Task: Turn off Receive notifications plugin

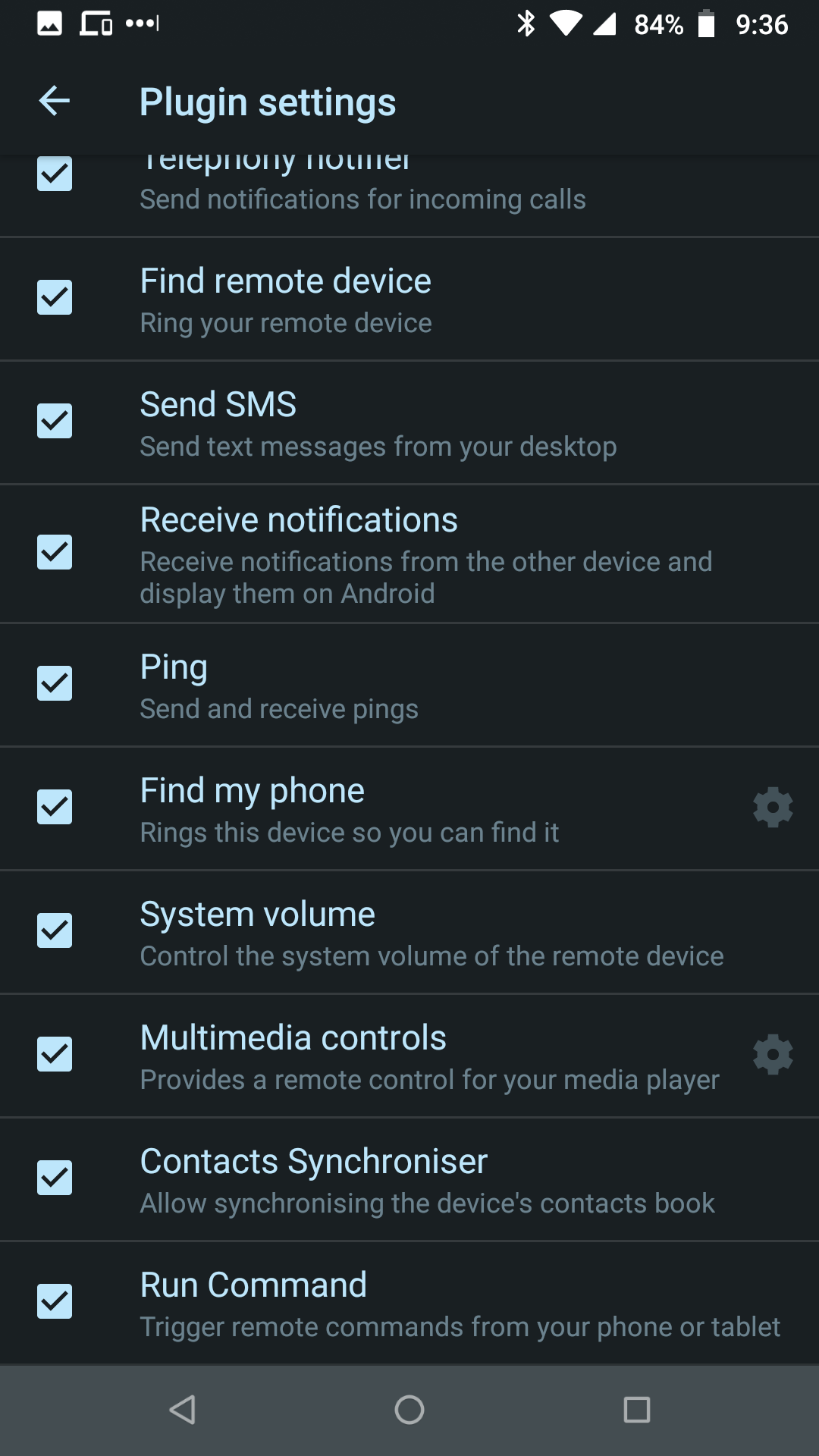Action: coord(55,552)
